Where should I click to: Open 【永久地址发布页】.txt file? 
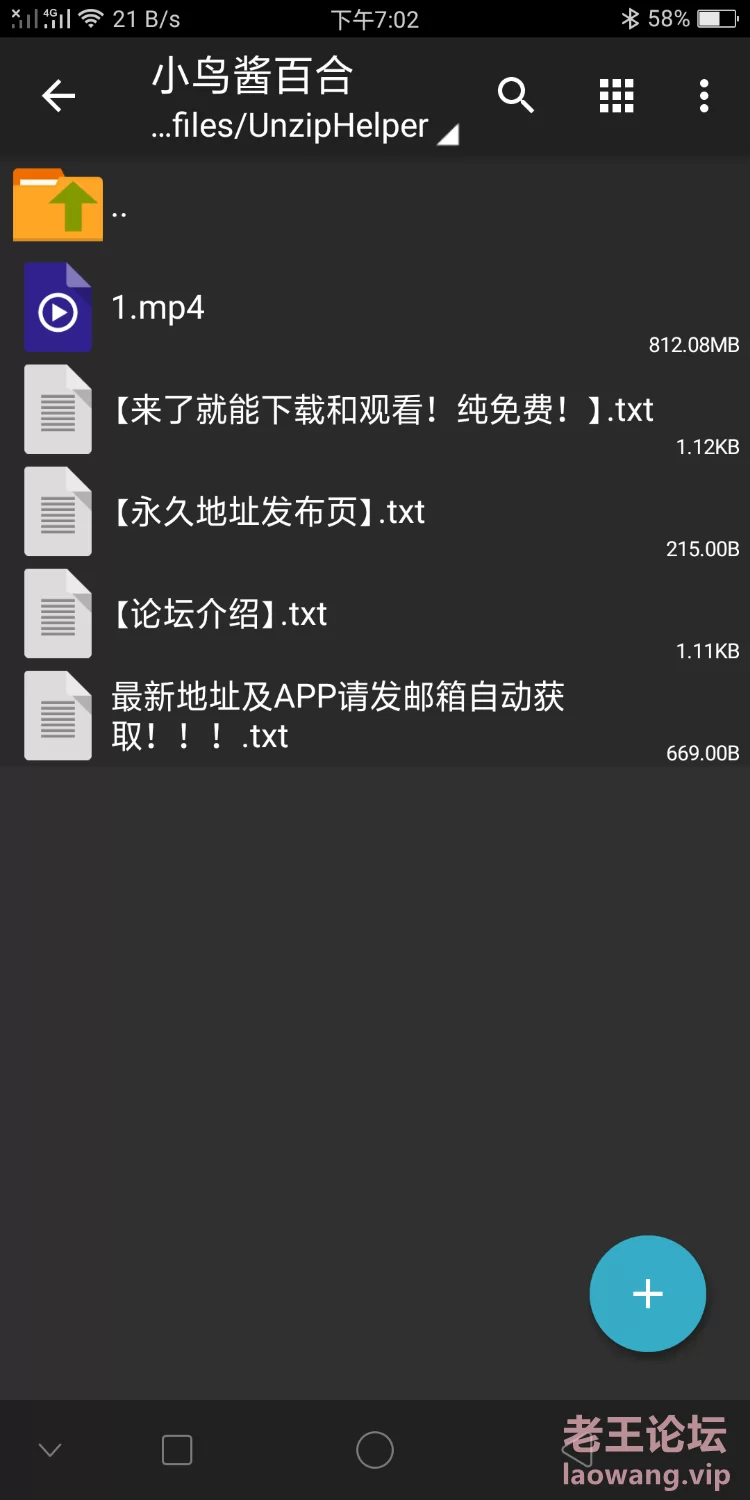[375, 512]
